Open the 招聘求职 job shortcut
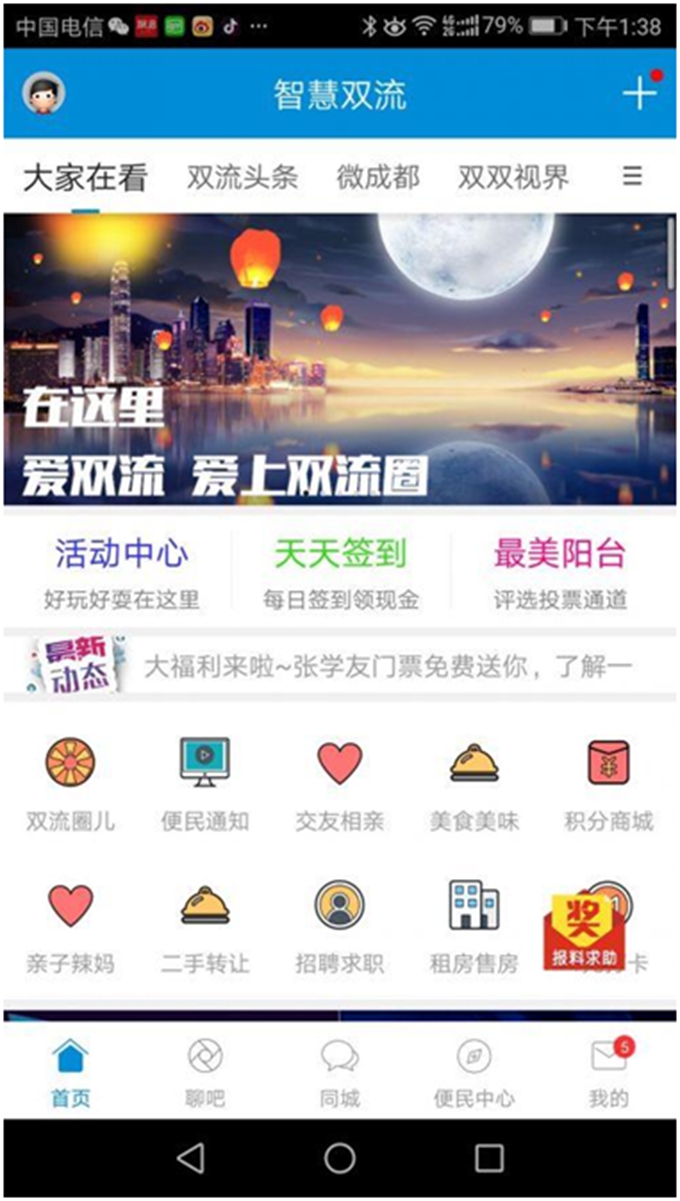Viewport: 680px width, 1201px height. coord(340,927)
